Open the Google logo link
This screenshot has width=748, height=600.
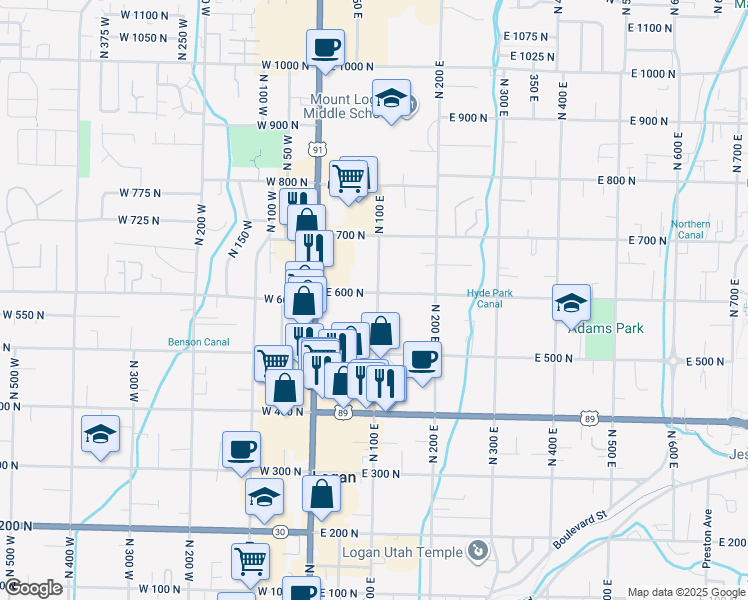[x=32, y=588]
